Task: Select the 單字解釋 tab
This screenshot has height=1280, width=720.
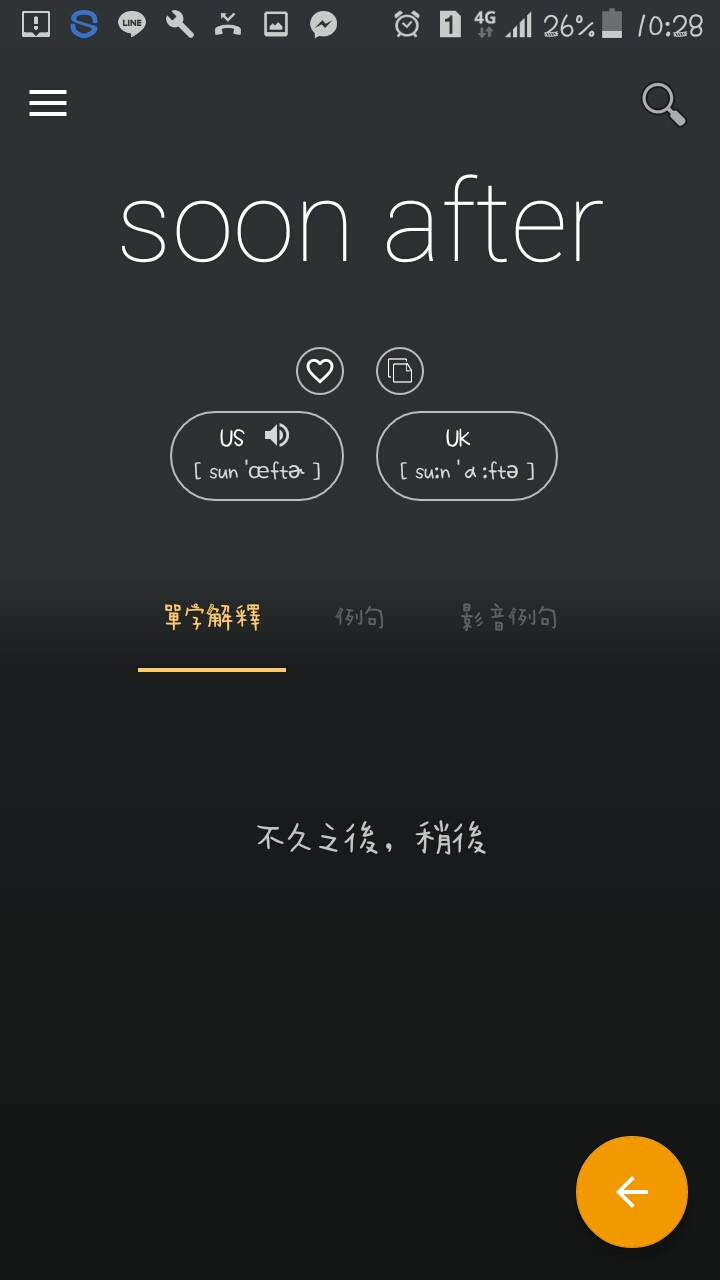Action: (212, 617)
